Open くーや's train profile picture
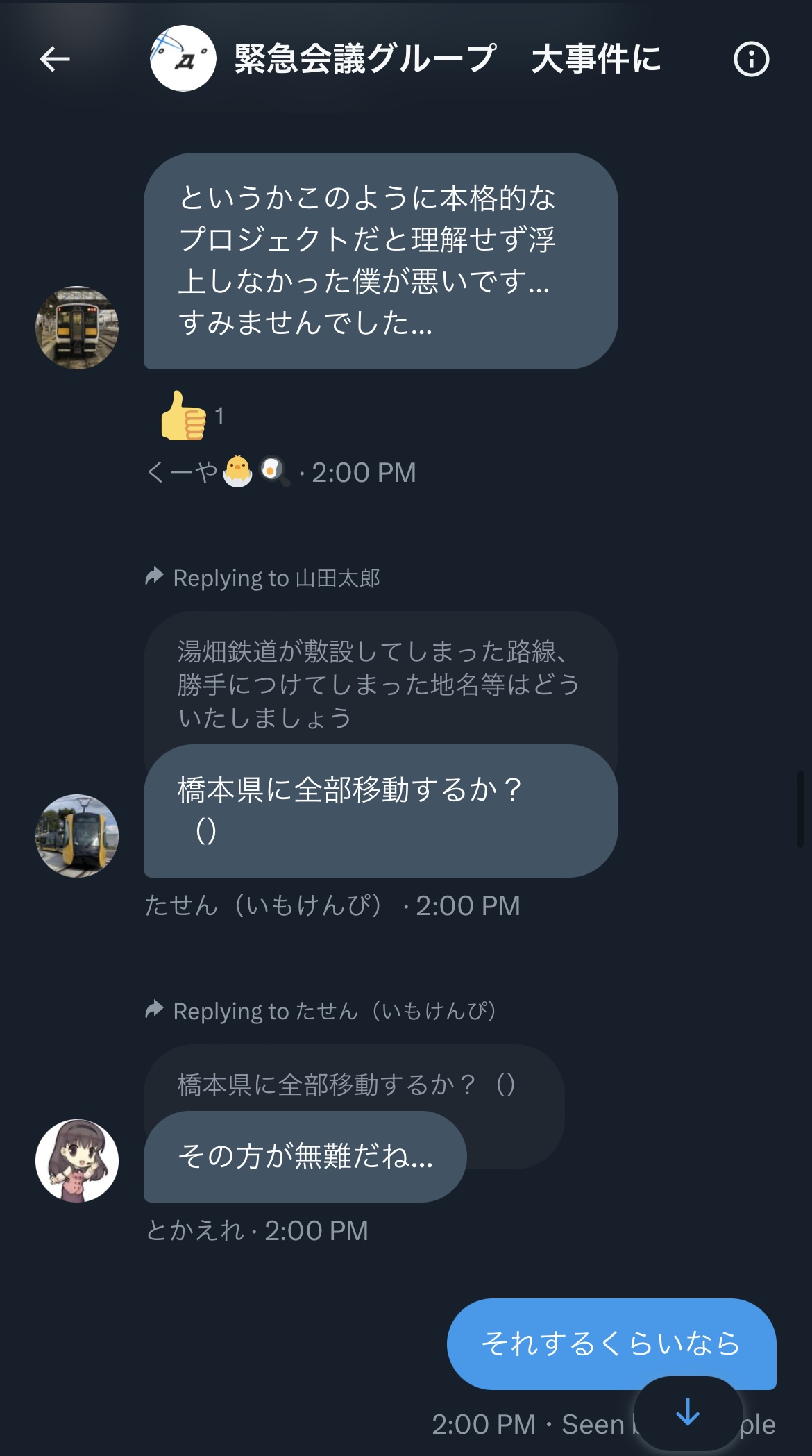Image resolution: width=812 pixels, height=1456 pixels. pyautogui.click(x=77, y=327)
